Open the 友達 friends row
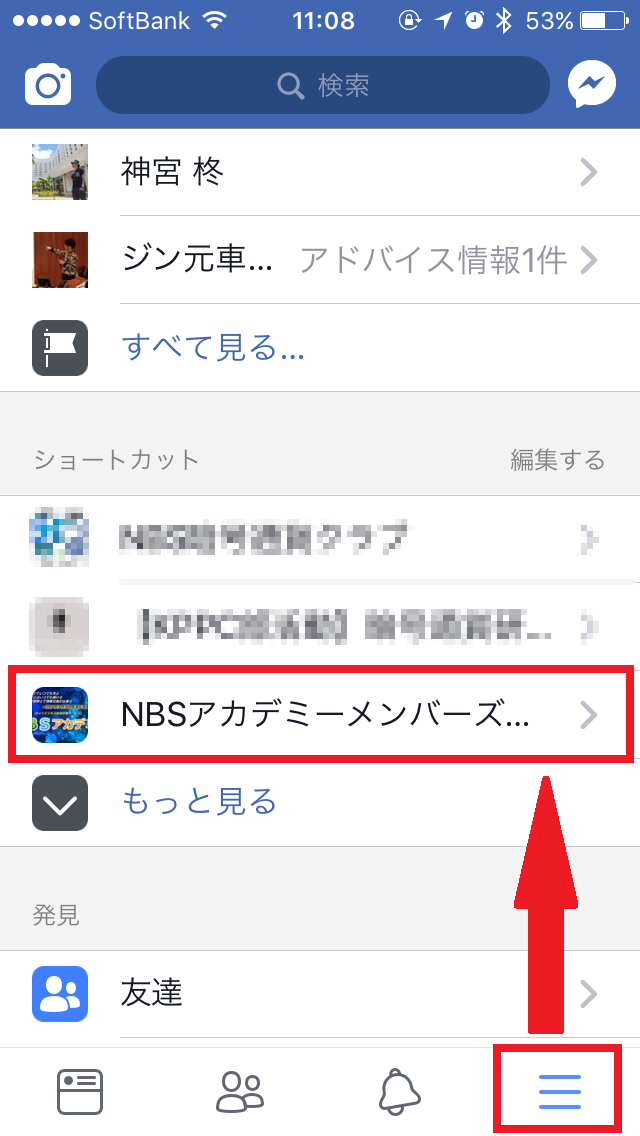 click(x=320, y=994)
